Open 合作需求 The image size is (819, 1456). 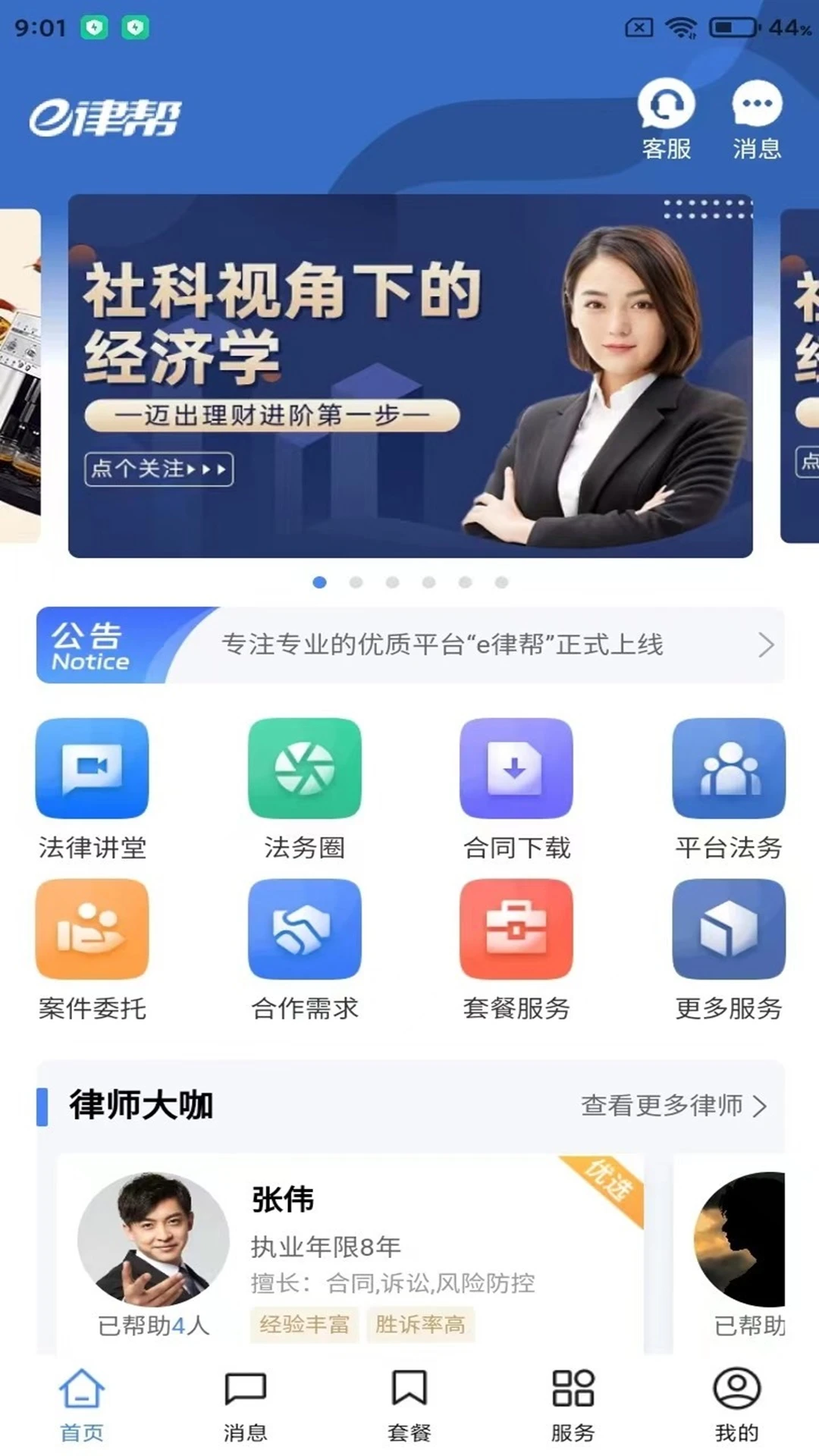point(304,949)
